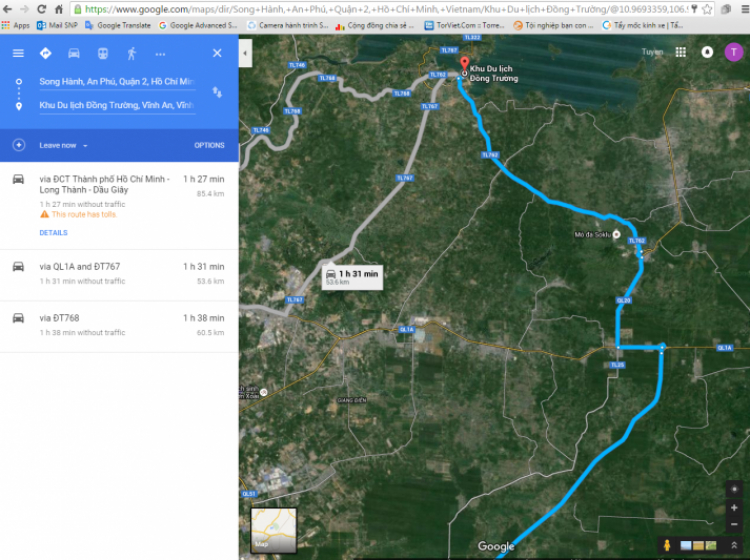Add a destination with the plus icon

19,145
